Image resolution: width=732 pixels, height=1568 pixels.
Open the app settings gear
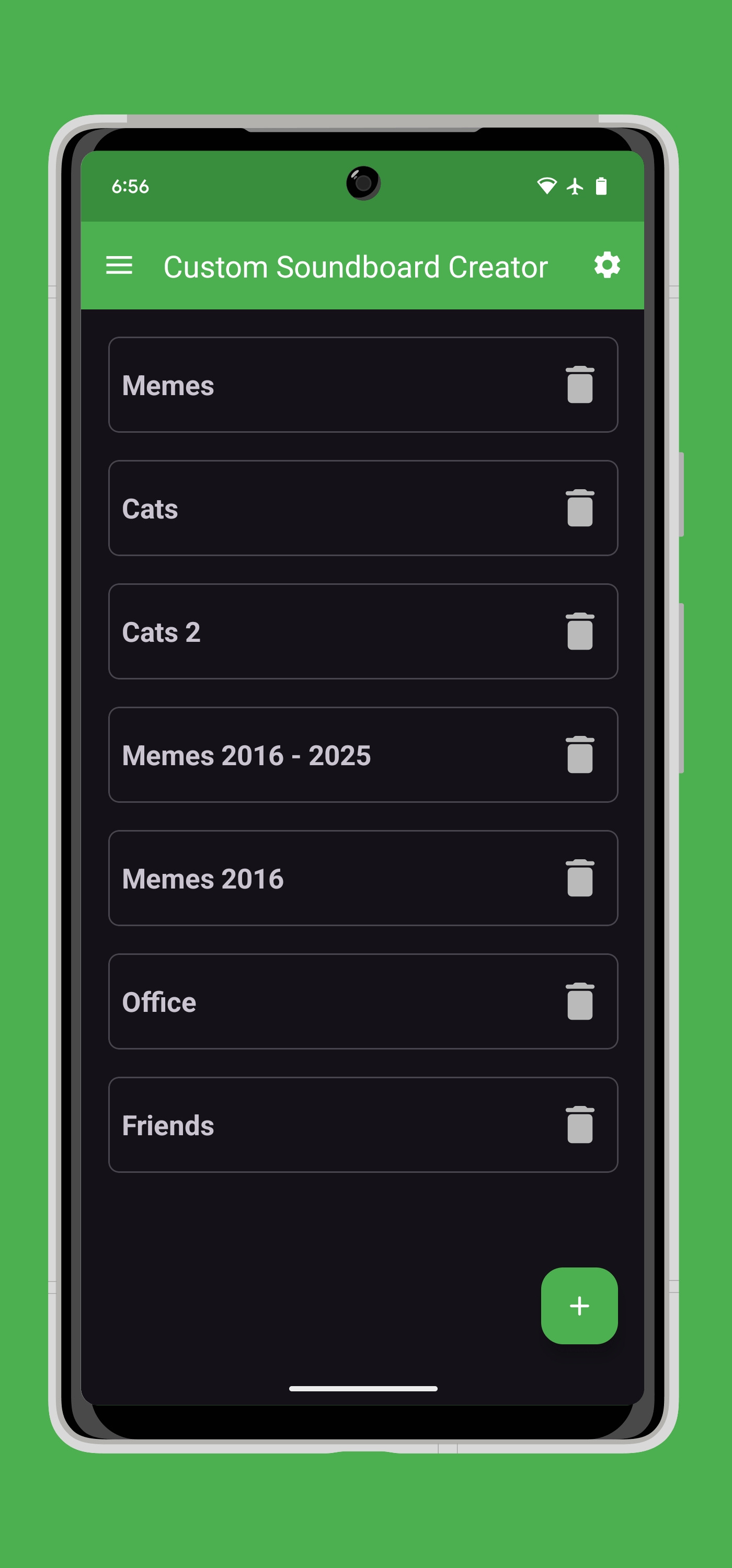606,264
